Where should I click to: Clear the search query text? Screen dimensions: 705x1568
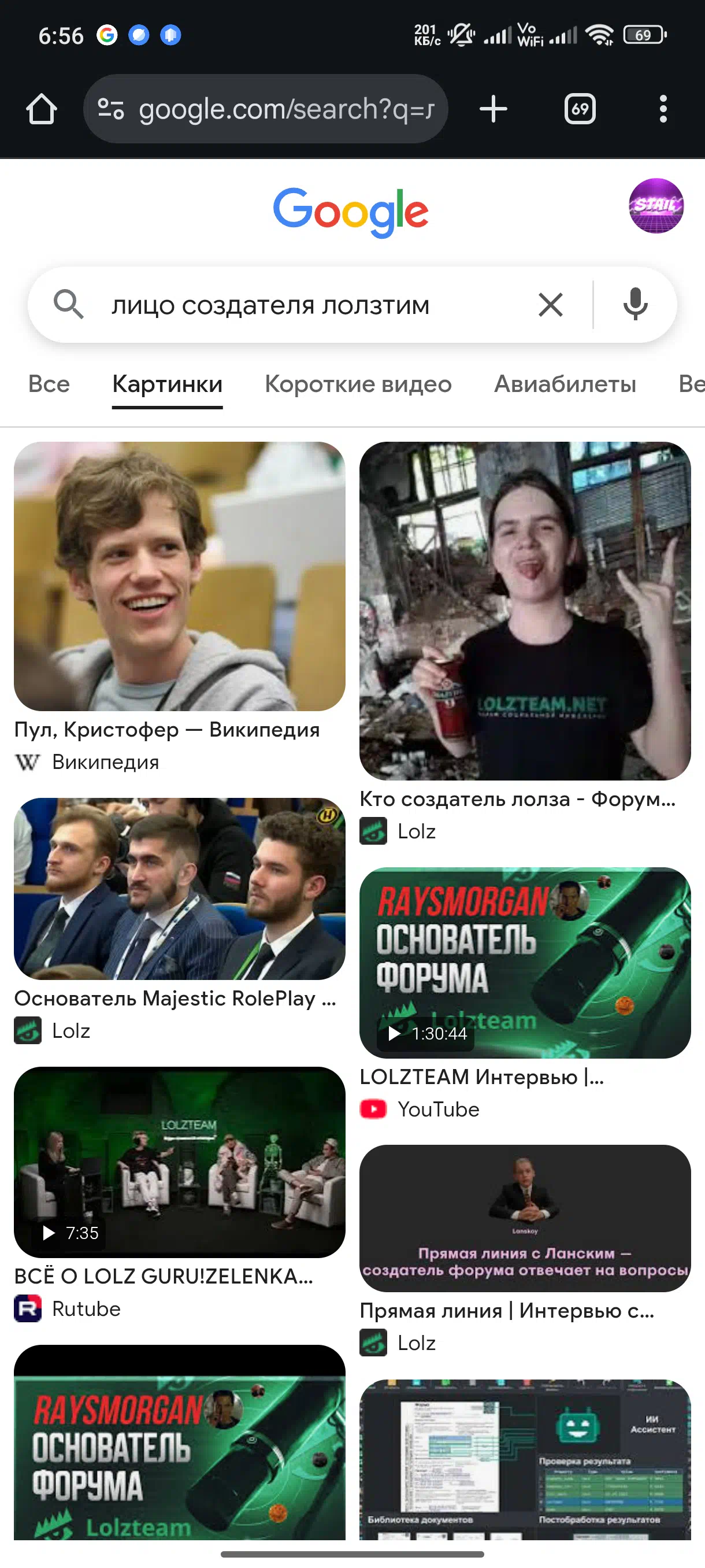point(551,304)
